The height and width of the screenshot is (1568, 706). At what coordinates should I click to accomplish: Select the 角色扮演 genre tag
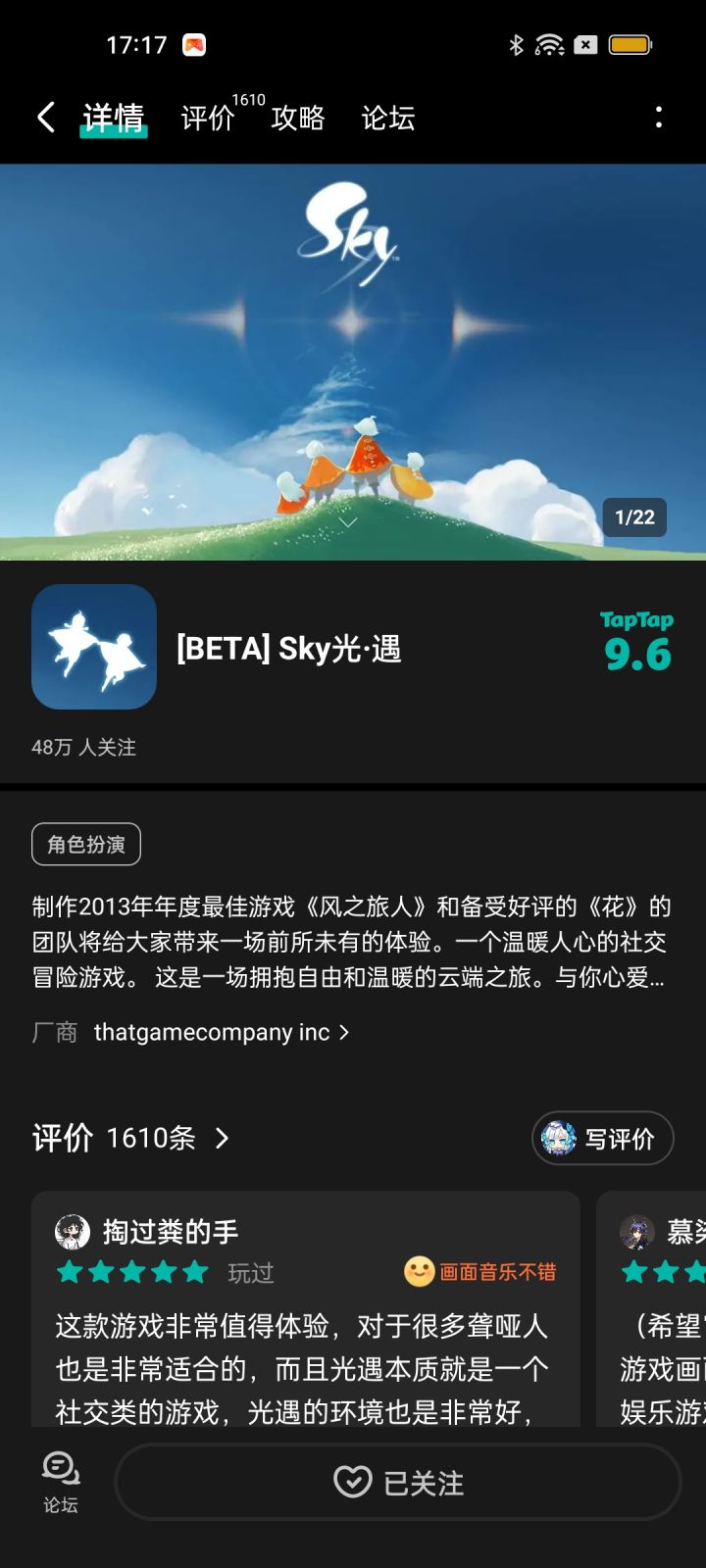(85, 844)
